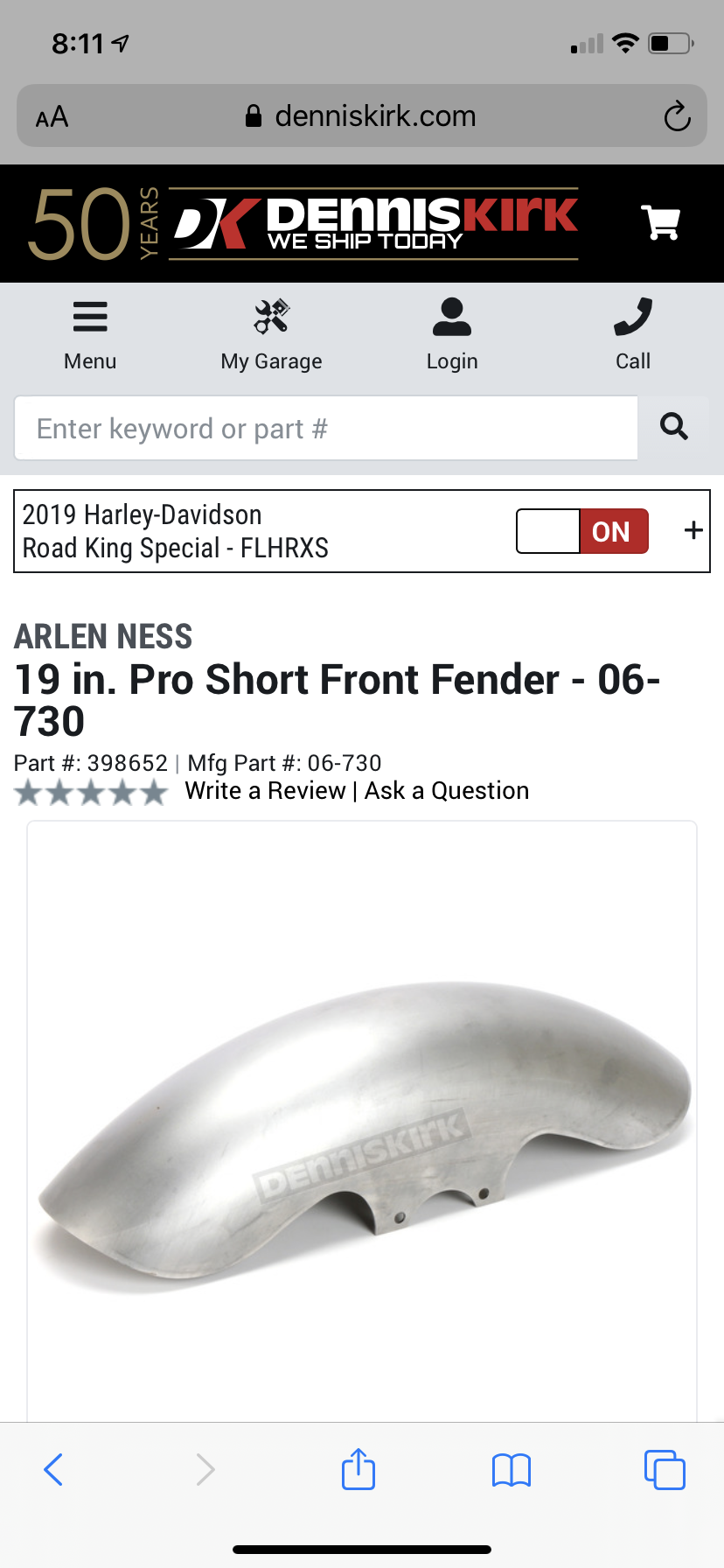724x1568 pixels.
Task: Show open Safari tabs
Action: click(x=665, y=1469)
